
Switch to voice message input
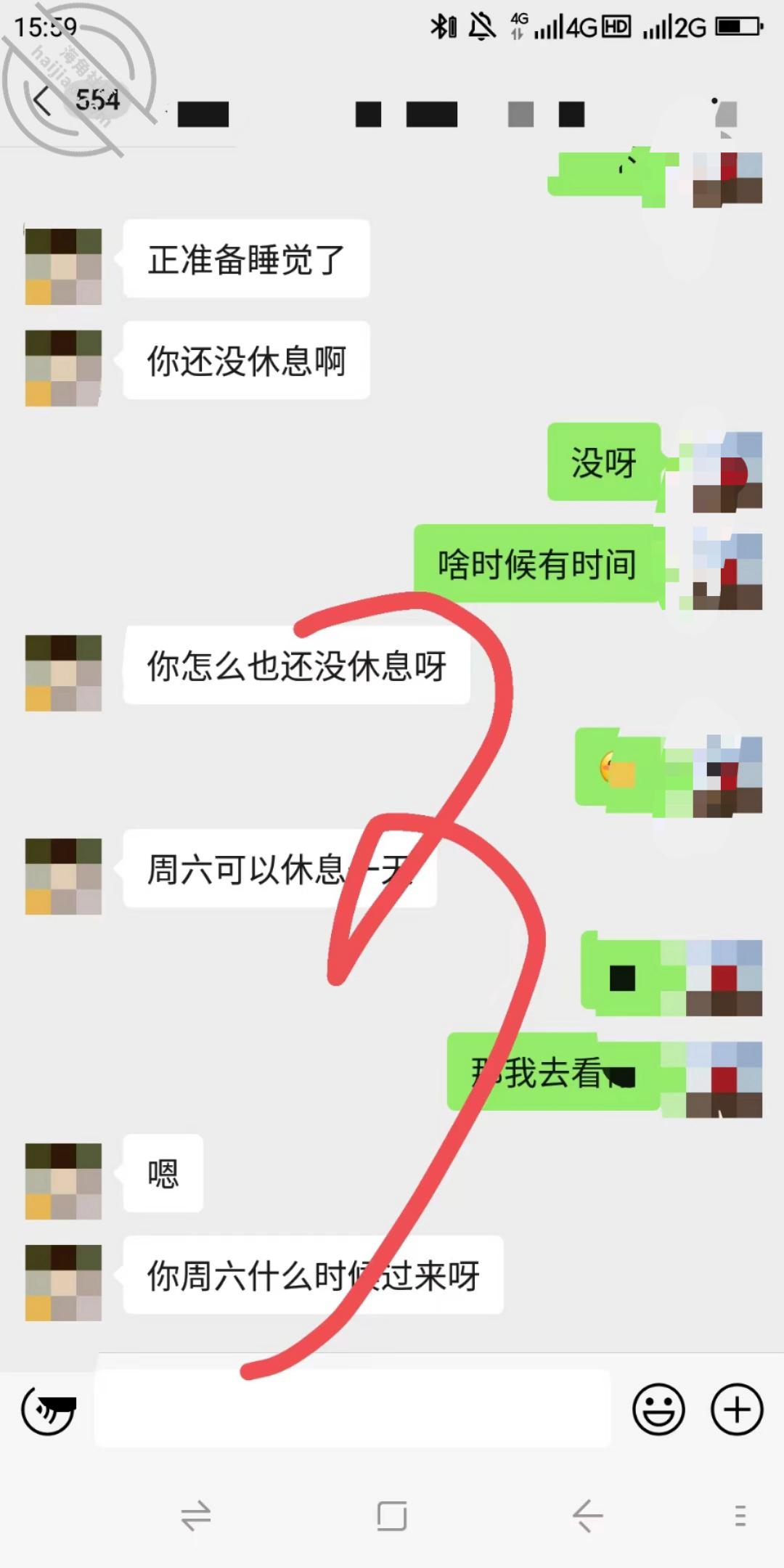pyautogui.click(x=48, y=1410)
